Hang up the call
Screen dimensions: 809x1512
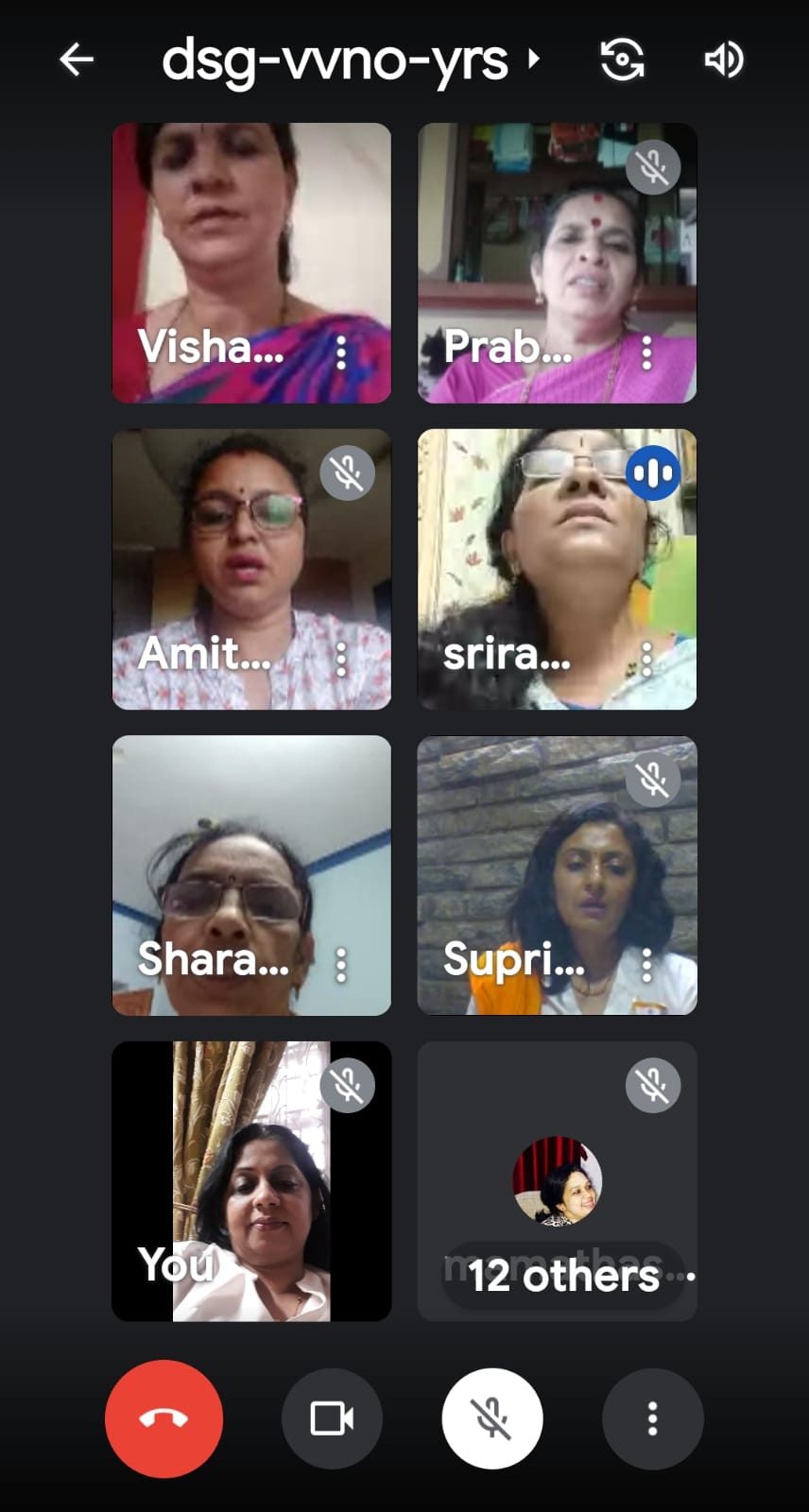click(x=164, y=1418)
